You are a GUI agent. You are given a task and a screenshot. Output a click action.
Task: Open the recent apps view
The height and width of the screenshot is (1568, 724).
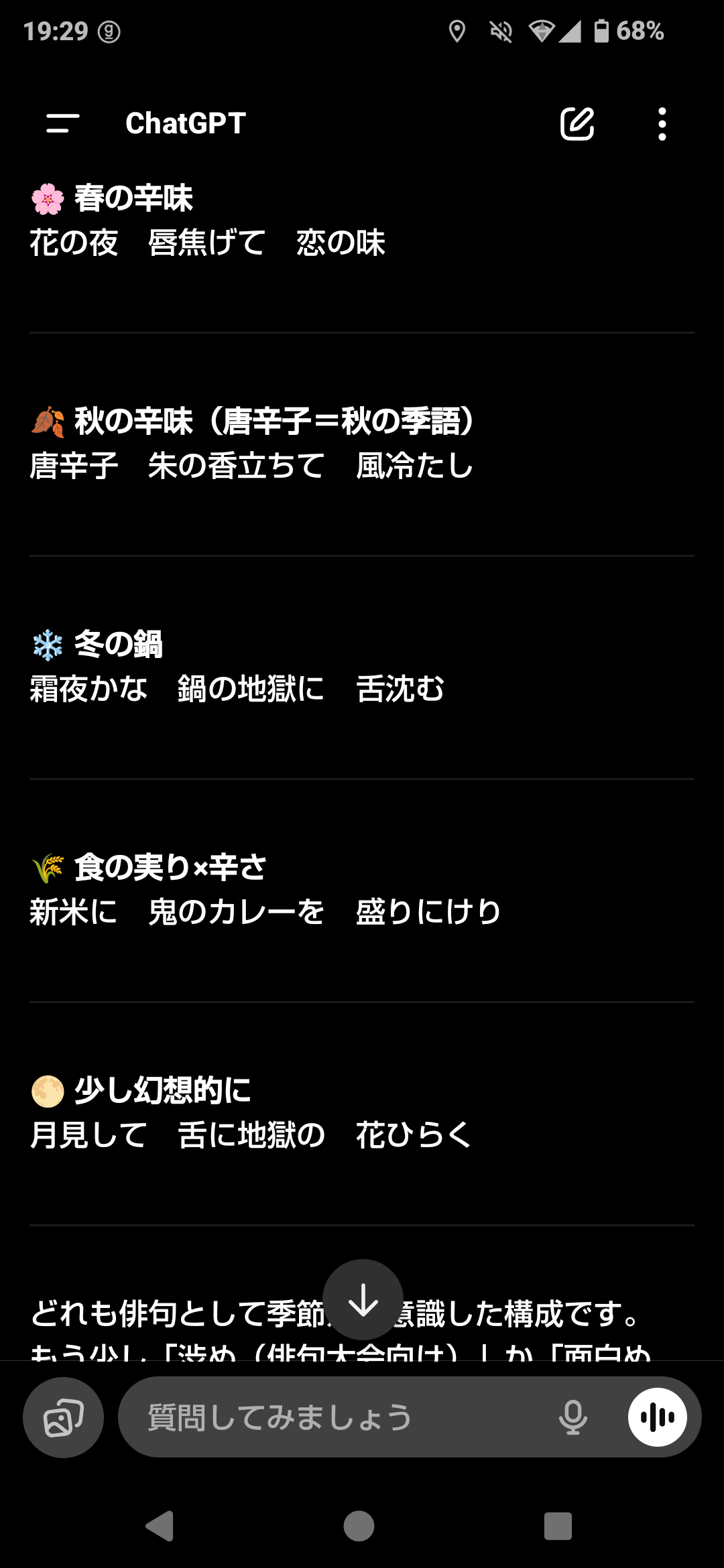tap(558, 1526)
